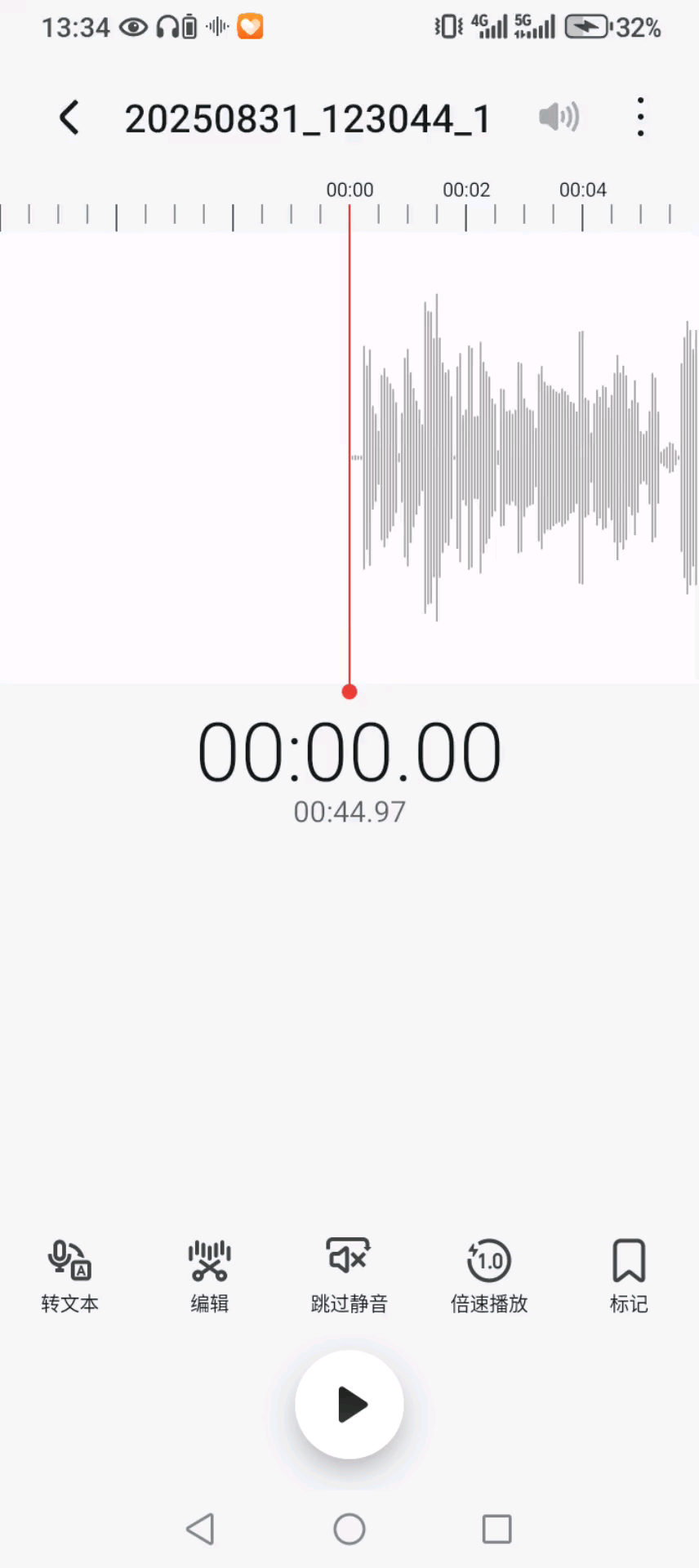The width and height of the screenshot is (699, 1568).
Task: Enable 跳过静音 skip silence
Action: [349, 1275]
